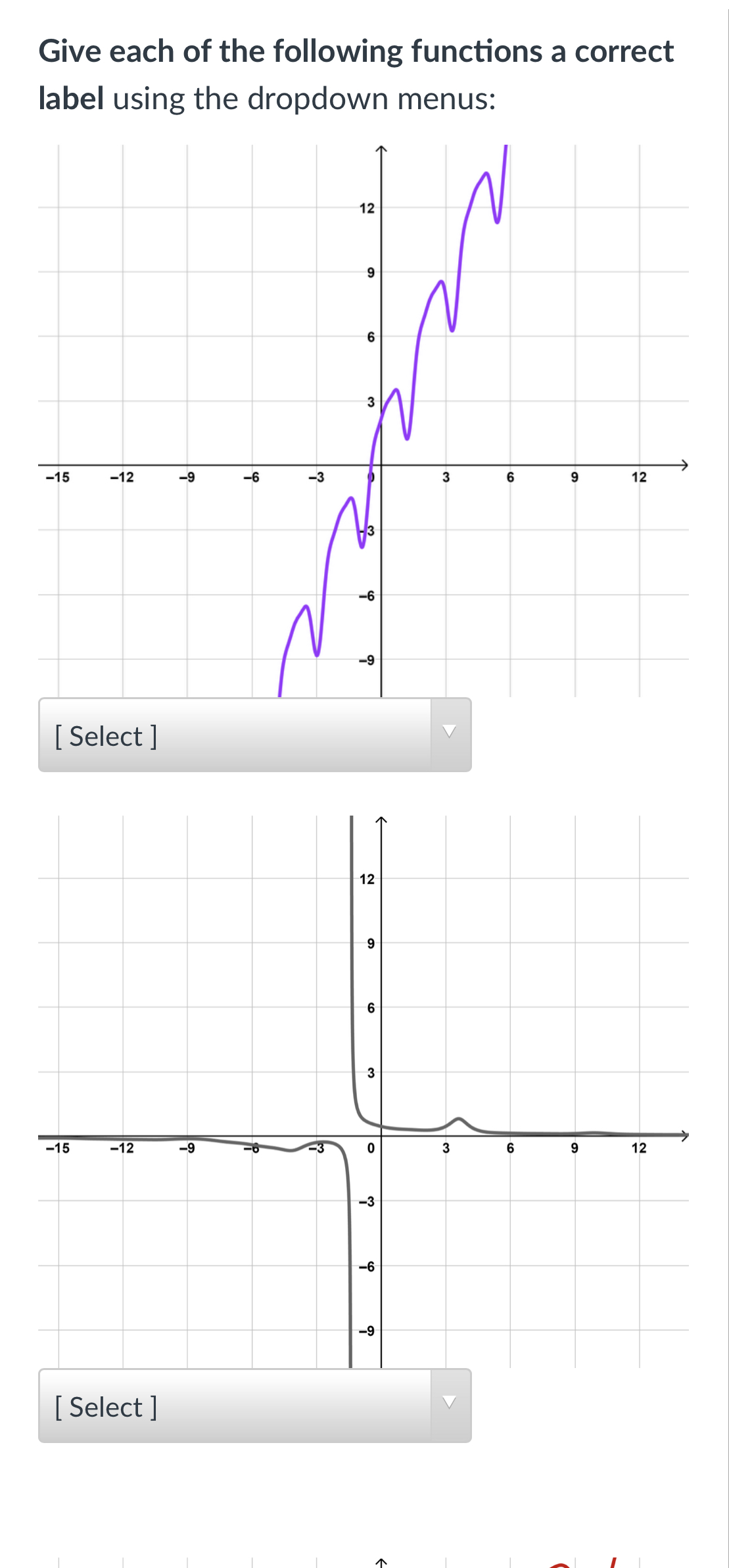The width and height of the screenshot is (729, 1568).
Task: Open the first [Select] dropdown menu
Action: [255, 736]
